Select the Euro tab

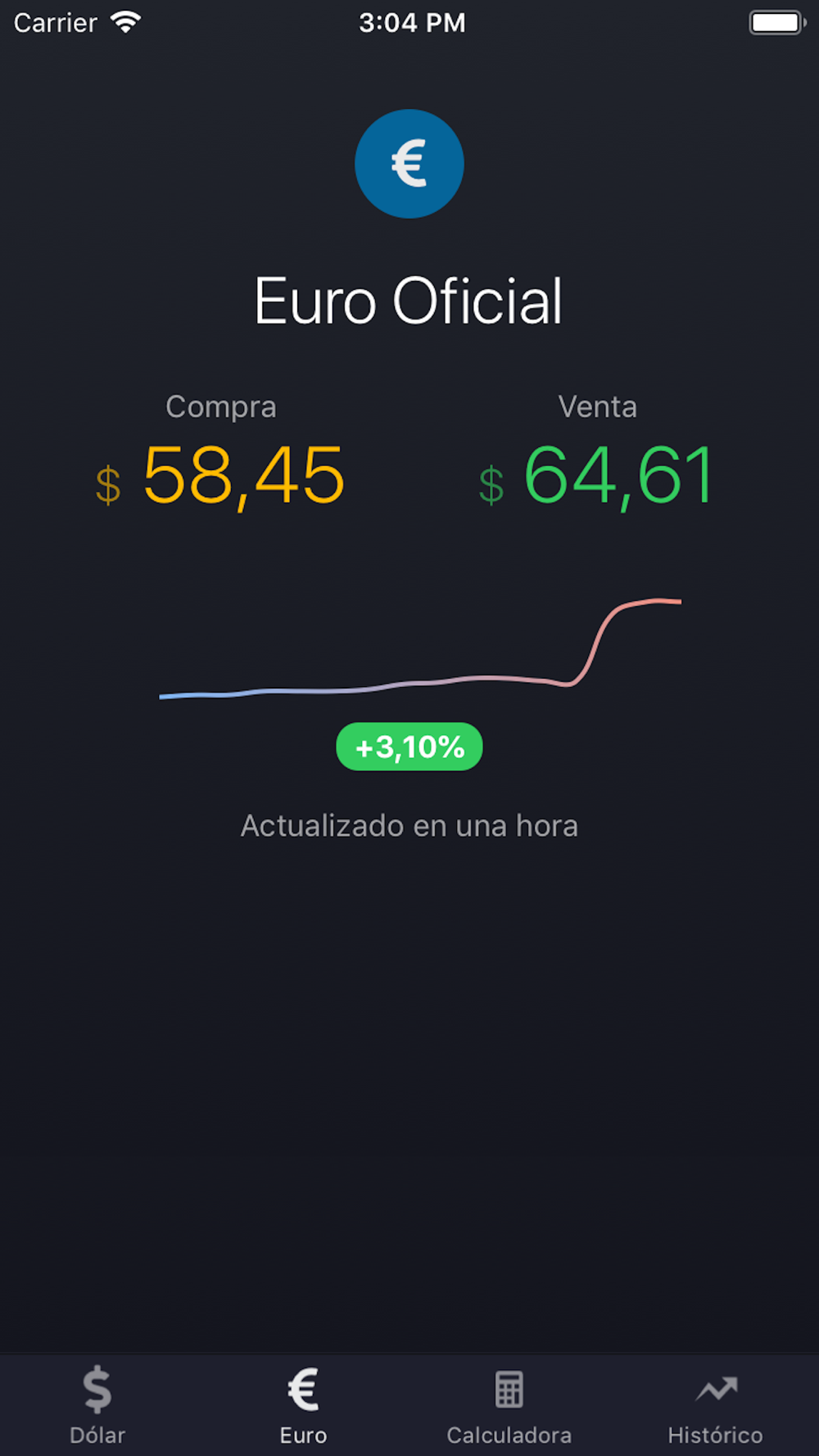tap(303, 1405)
